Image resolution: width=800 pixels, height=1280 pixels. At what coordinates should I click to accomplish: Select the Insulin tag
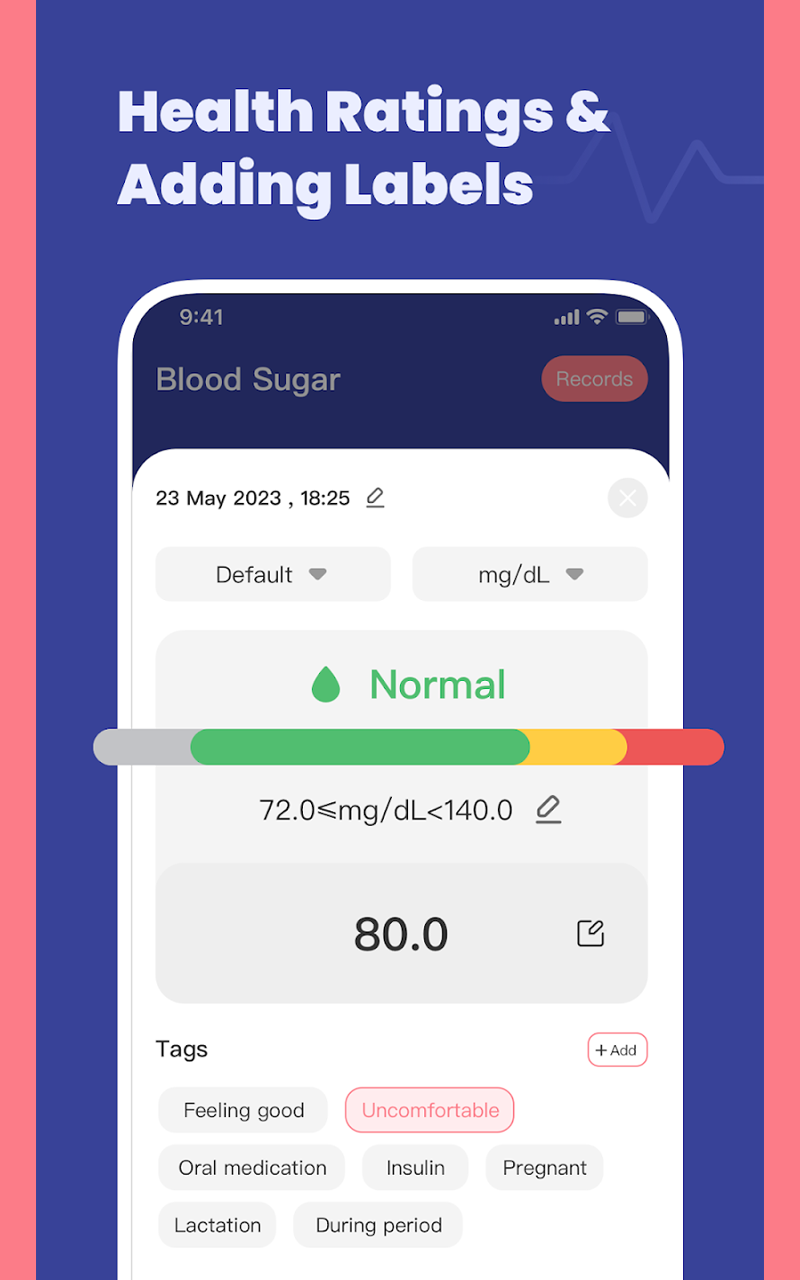click(x=415, y=1167)
